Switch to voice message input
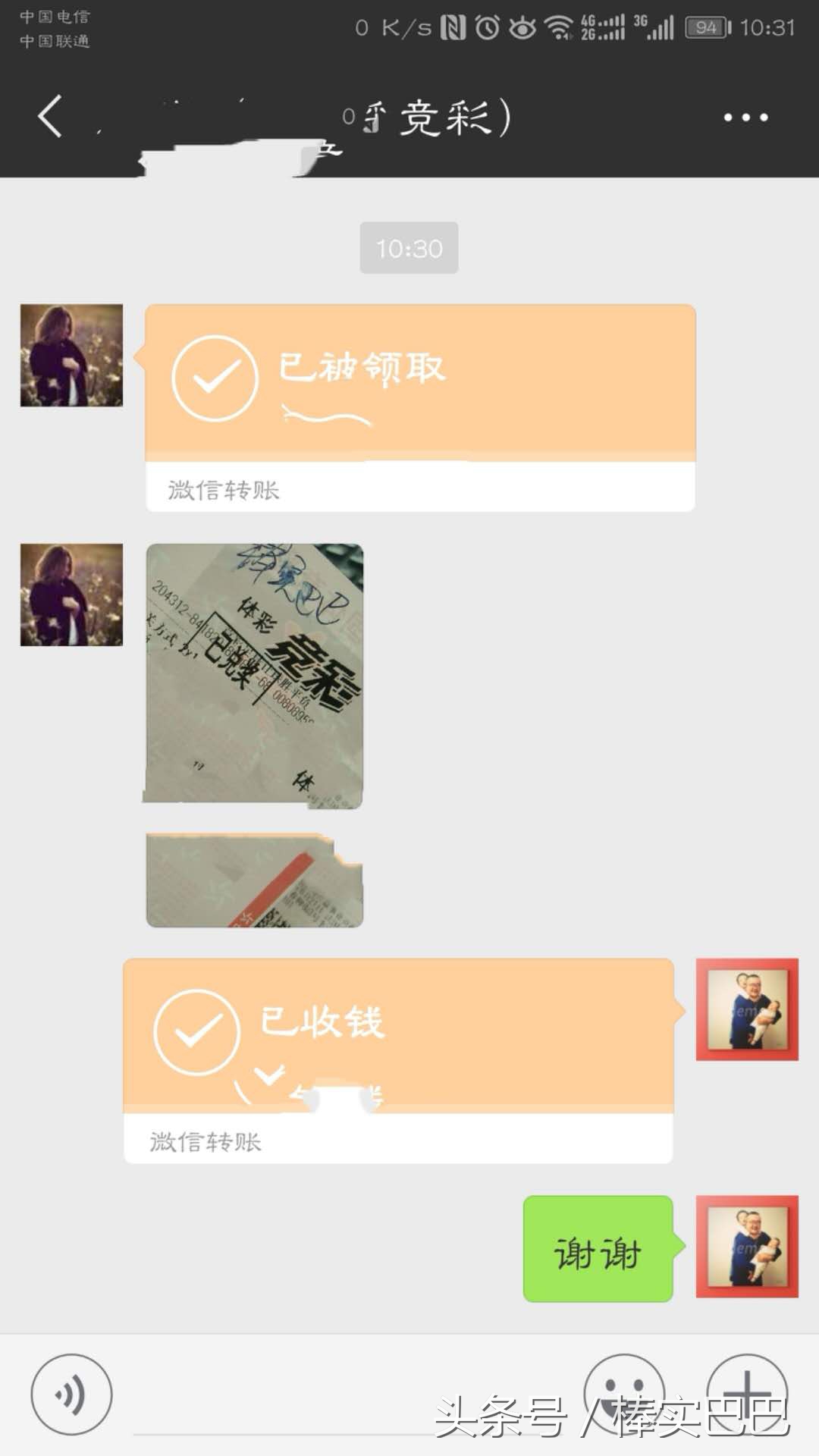This screenshot has width=819, height=1456. (71, 1394)
